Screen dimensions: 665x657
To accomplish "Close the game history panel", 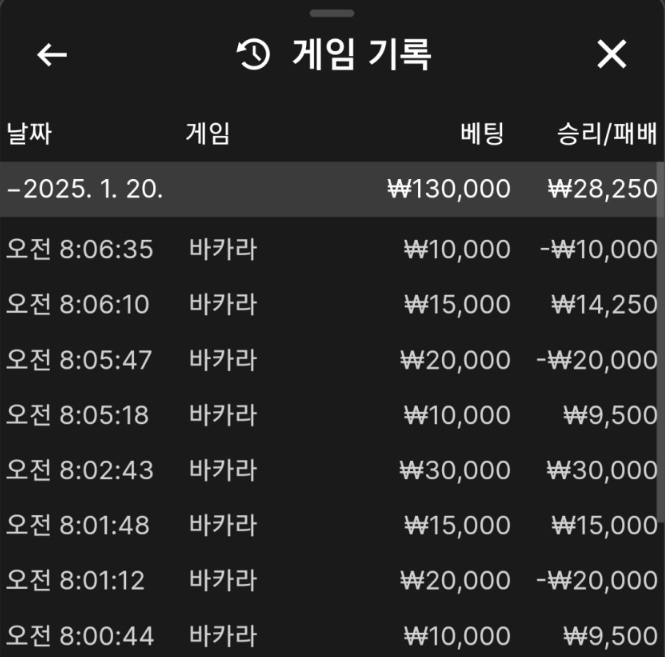I will [611, 55].
